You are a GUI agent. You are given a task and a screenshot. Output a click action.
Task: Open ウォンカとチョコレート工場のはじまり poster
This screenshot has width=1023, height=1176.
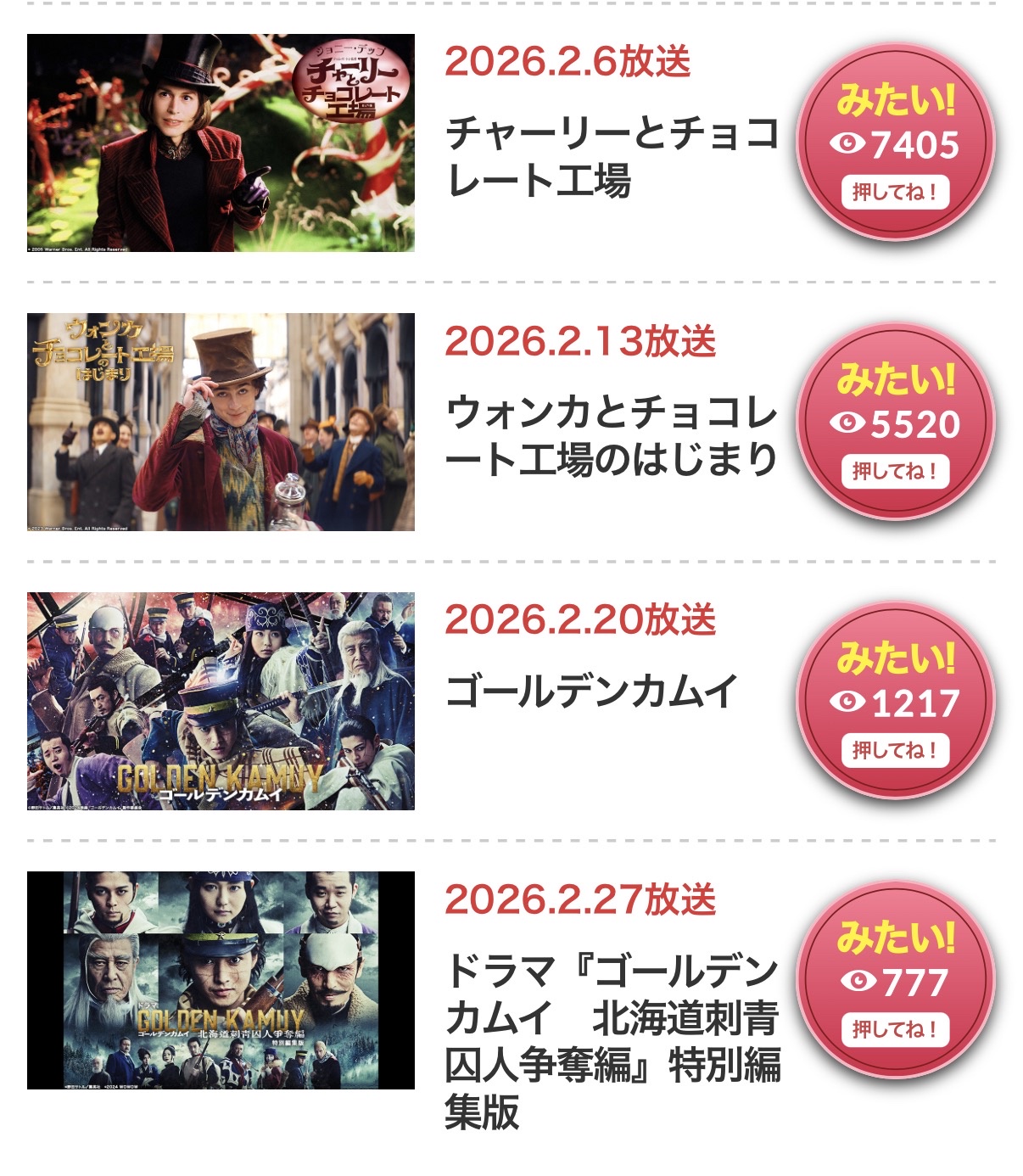pos(221,422)
